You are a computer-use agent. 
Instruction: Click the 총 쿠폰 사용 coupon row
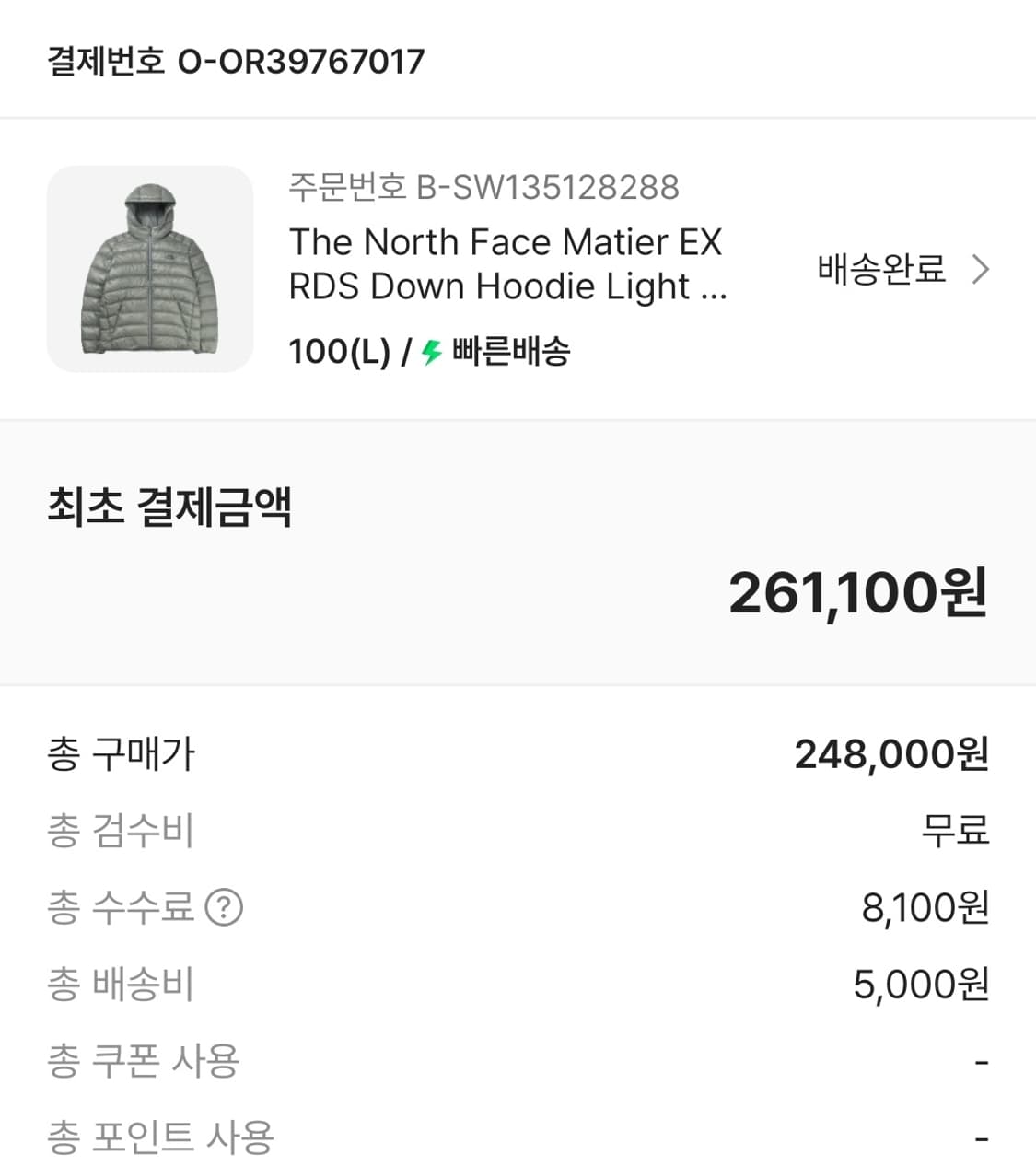[143, 1061]
